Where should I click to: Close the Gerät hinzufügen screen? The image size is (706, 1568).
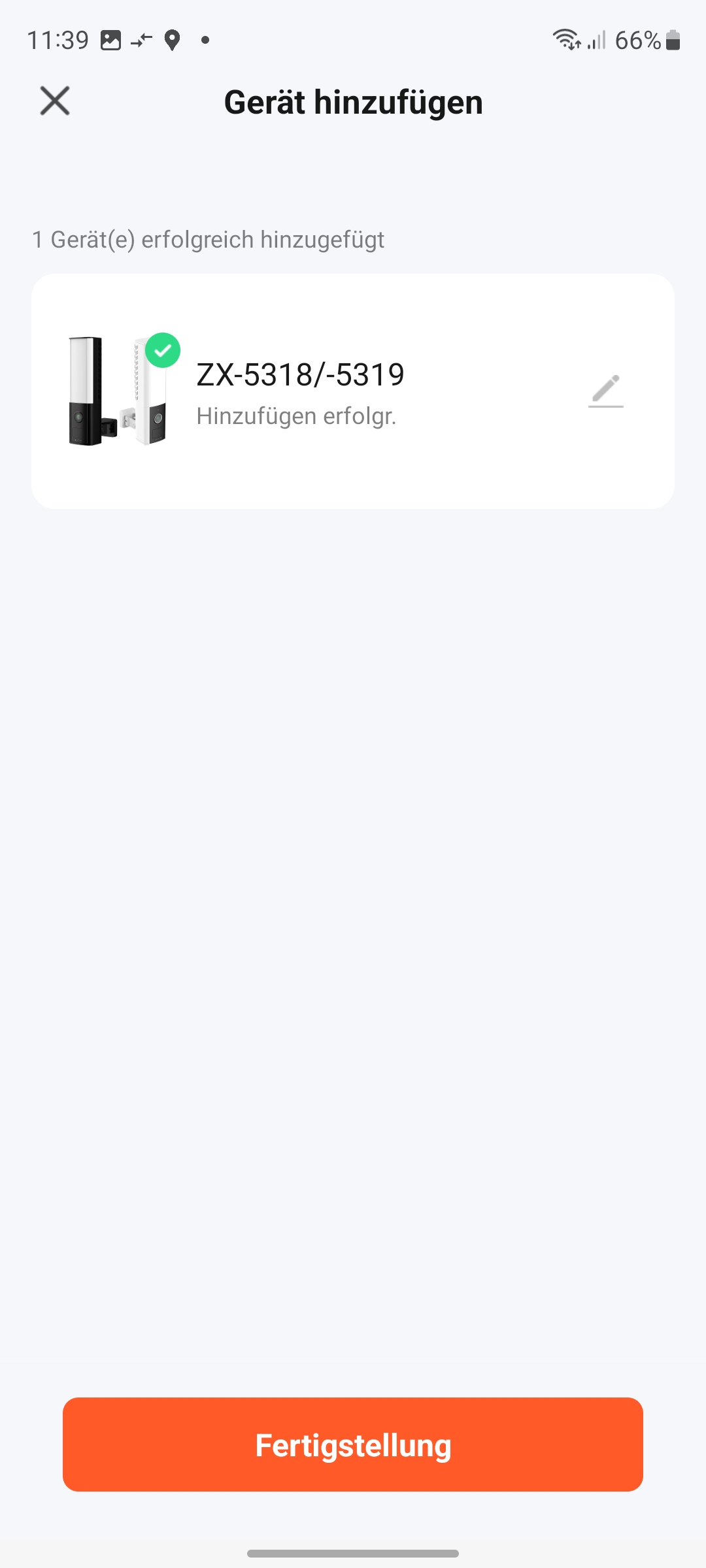pyautogui.click(x=55, y=101)
